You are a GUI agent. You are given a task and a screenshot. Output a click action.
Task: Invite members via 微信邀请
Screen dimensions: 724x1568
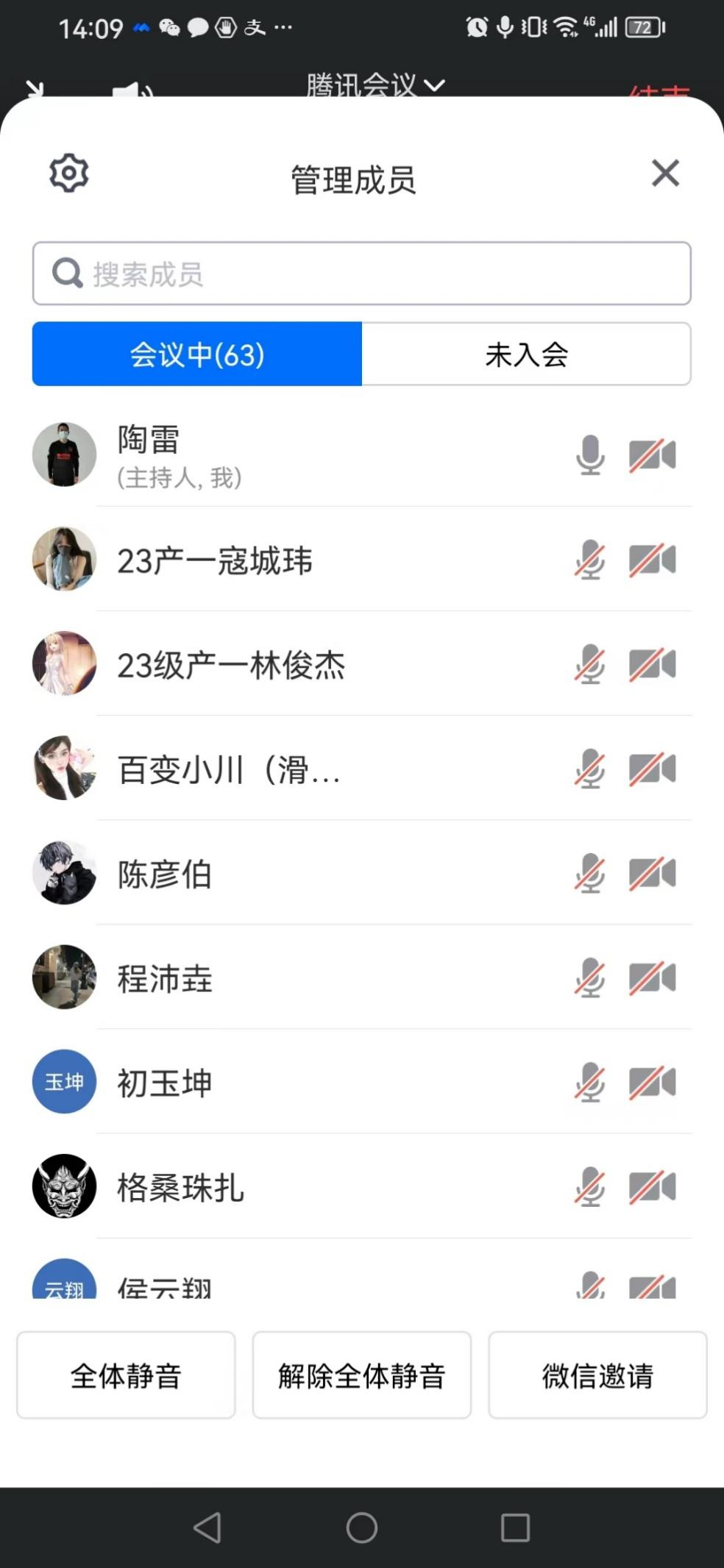click(x=597, y=1375)
